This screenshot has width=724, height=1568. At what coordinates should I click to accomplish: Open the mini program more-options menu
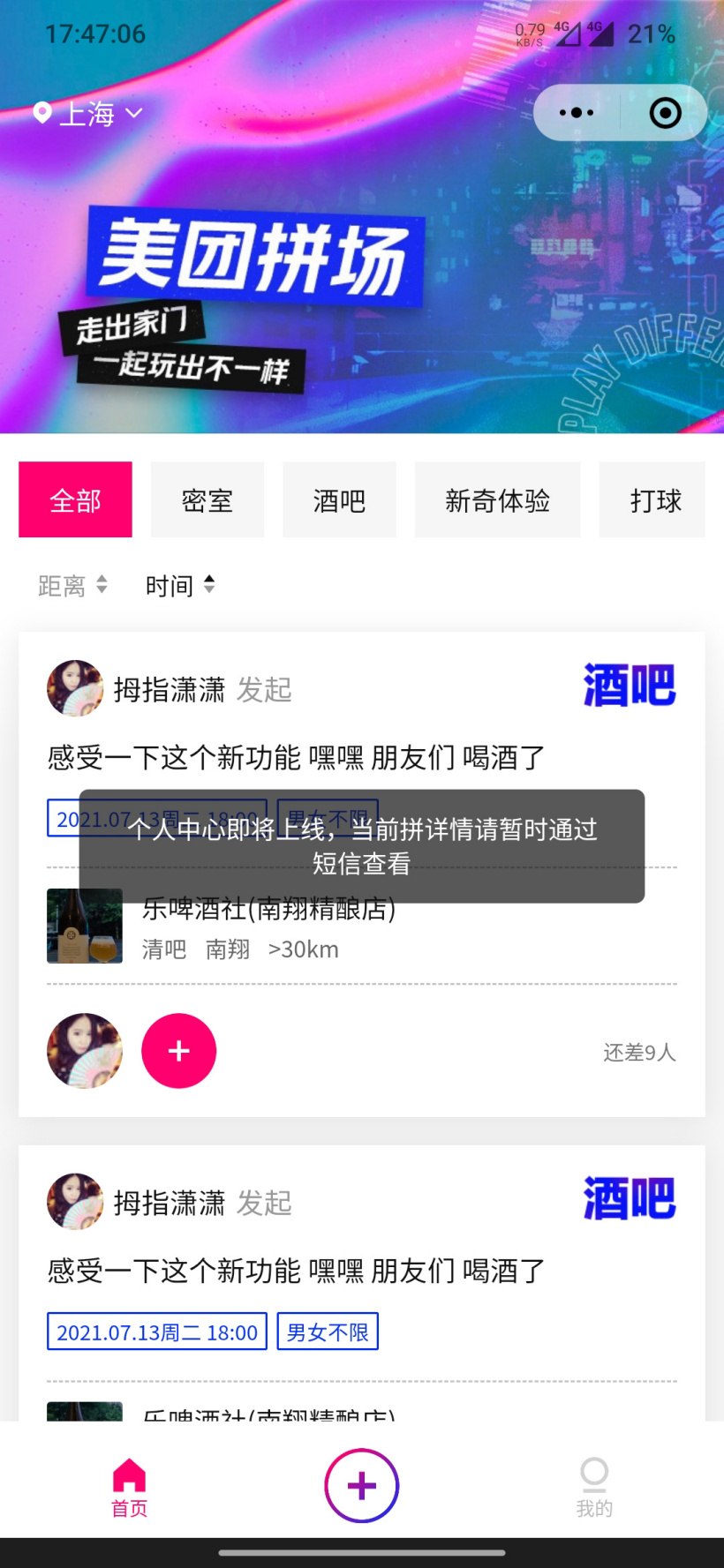pos(577,113)
